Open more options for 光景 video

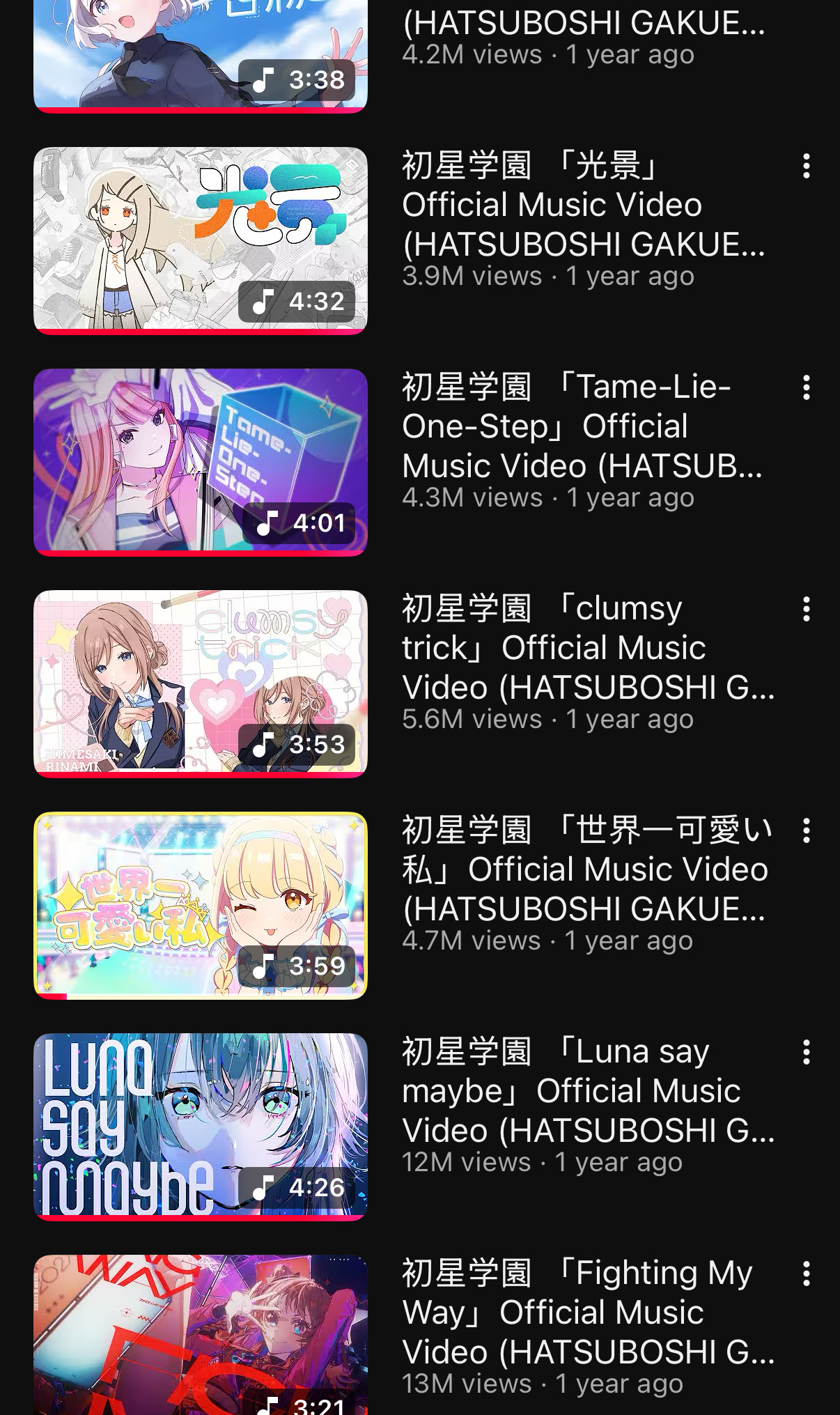point(806,167)
